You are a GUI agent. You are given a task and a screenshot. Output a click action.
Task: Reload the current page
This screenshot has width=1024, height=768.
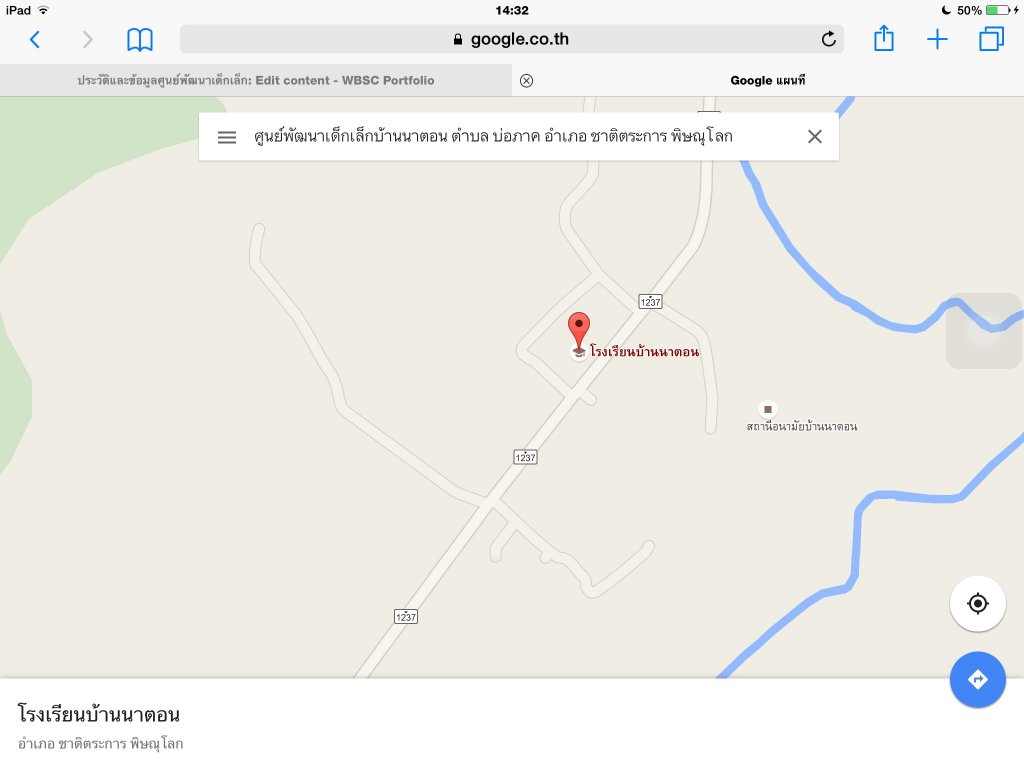828,40
